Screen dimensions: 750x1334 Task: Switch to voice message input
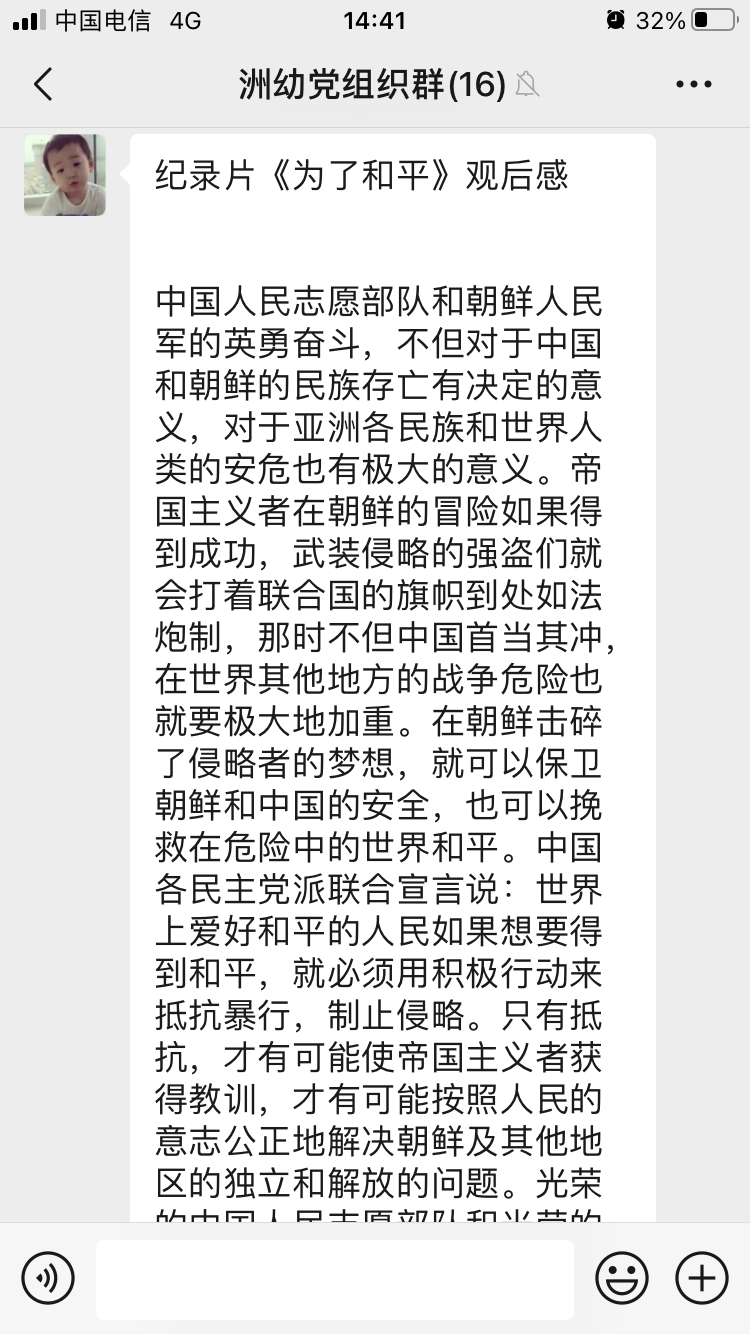(x=48, y=1278)
